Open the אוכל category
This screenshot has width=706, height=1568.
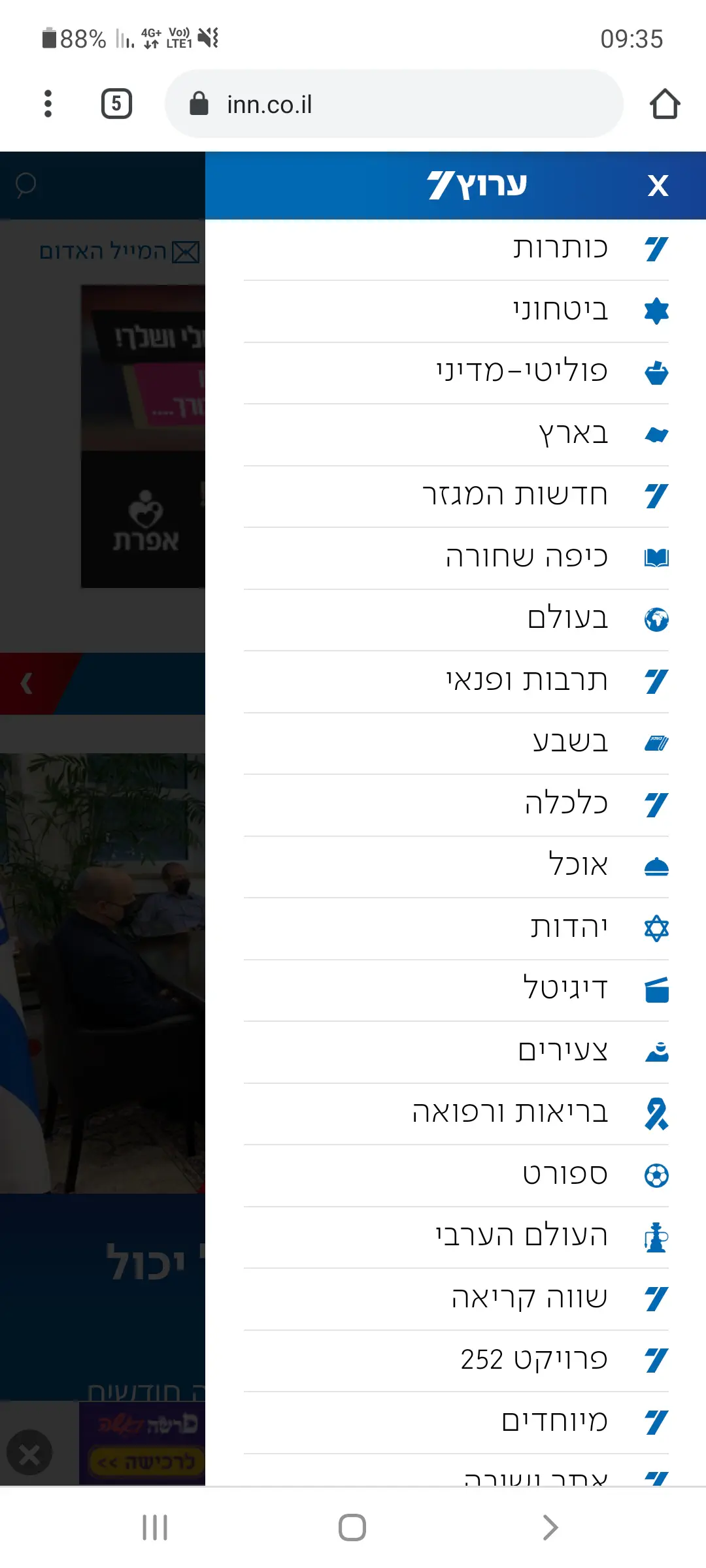click(578, 866)
